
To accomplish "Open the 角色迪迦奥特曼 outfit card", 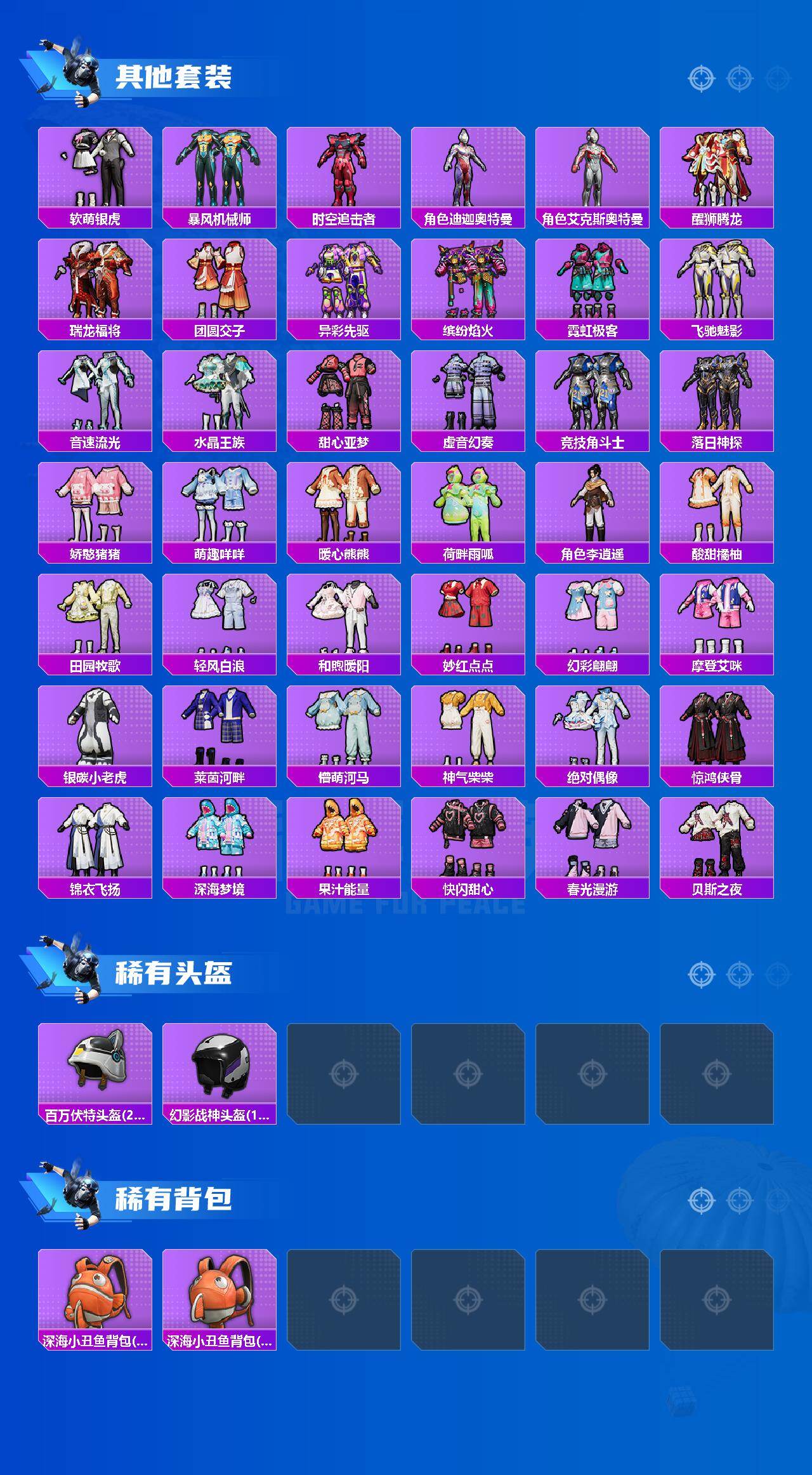I will coord(471,168).
